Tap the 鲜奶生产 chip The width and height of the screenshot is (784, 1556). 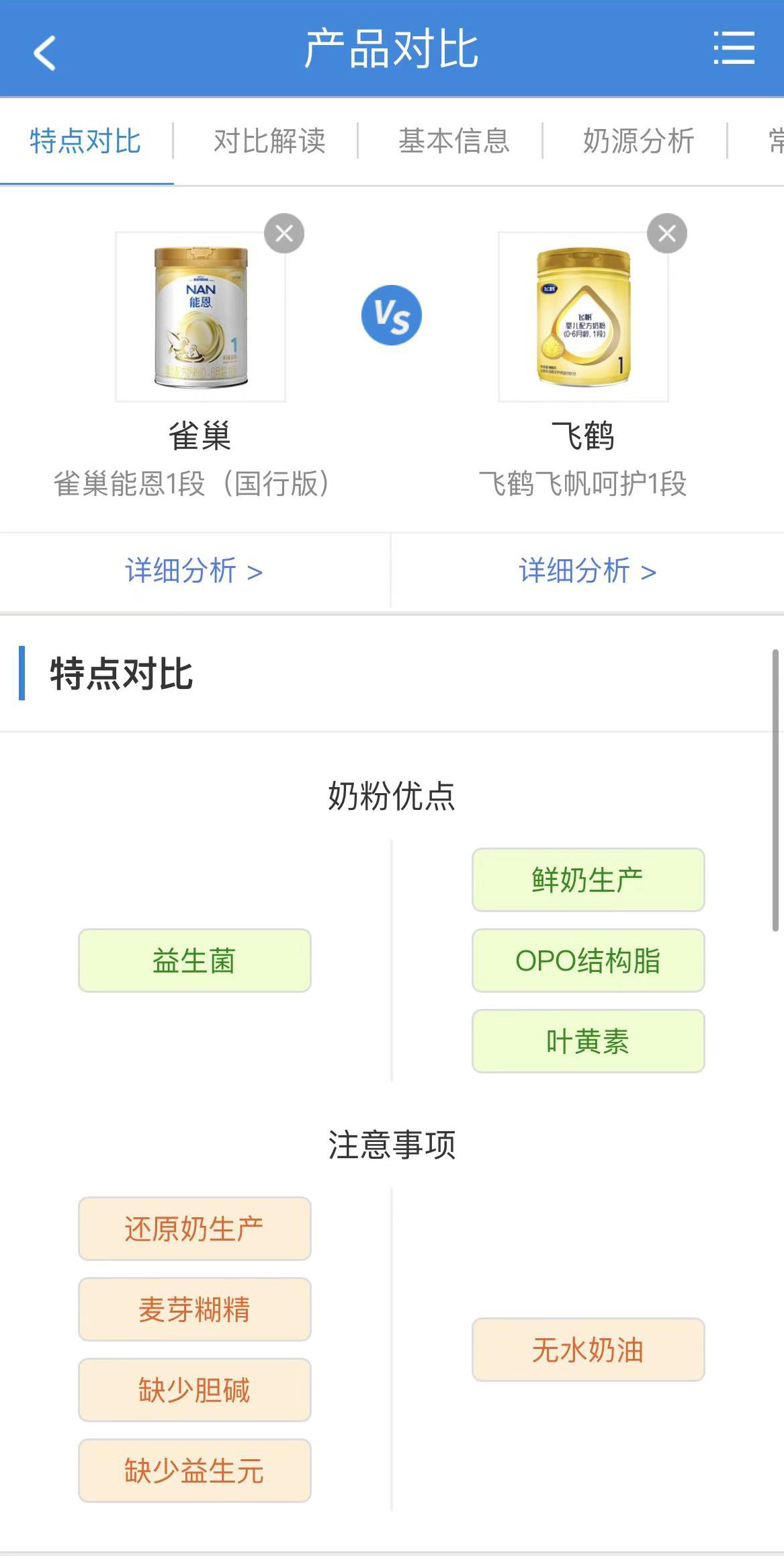[588, 880]
